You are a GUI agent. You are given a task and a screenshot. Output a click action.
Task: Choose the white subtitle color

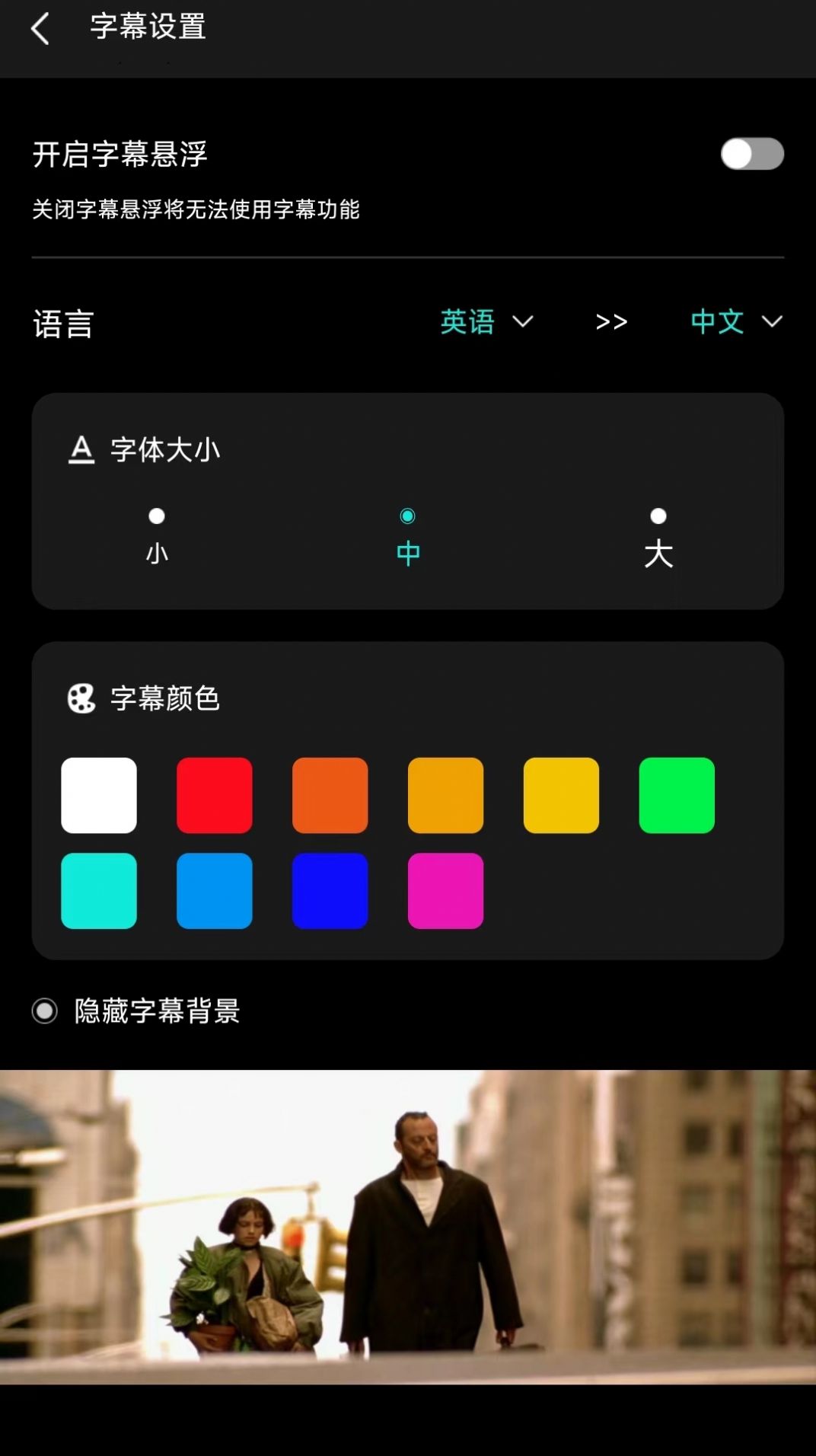99,795
